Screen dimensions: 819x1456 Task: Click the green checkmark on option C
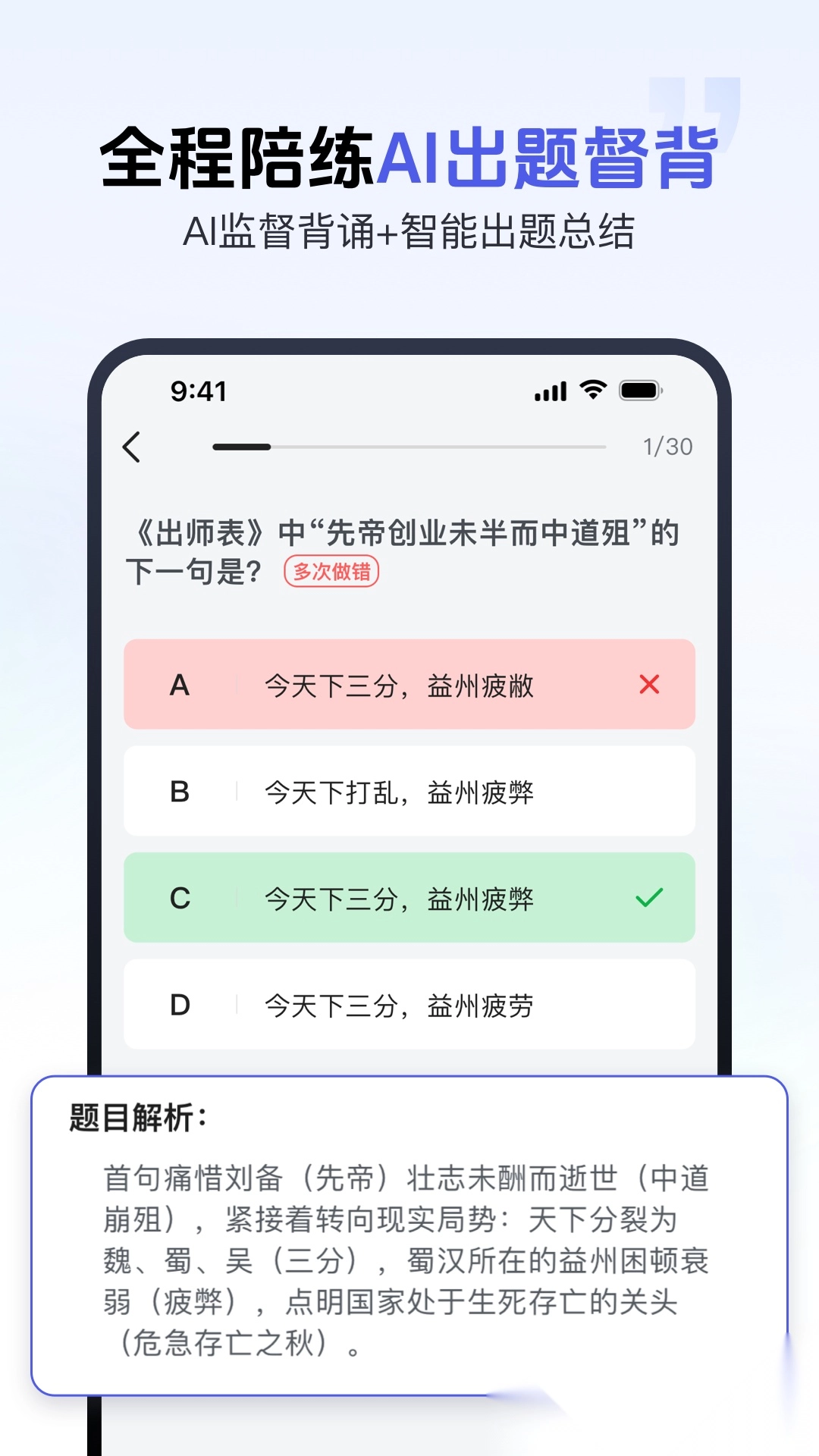[x=648, y=899]
